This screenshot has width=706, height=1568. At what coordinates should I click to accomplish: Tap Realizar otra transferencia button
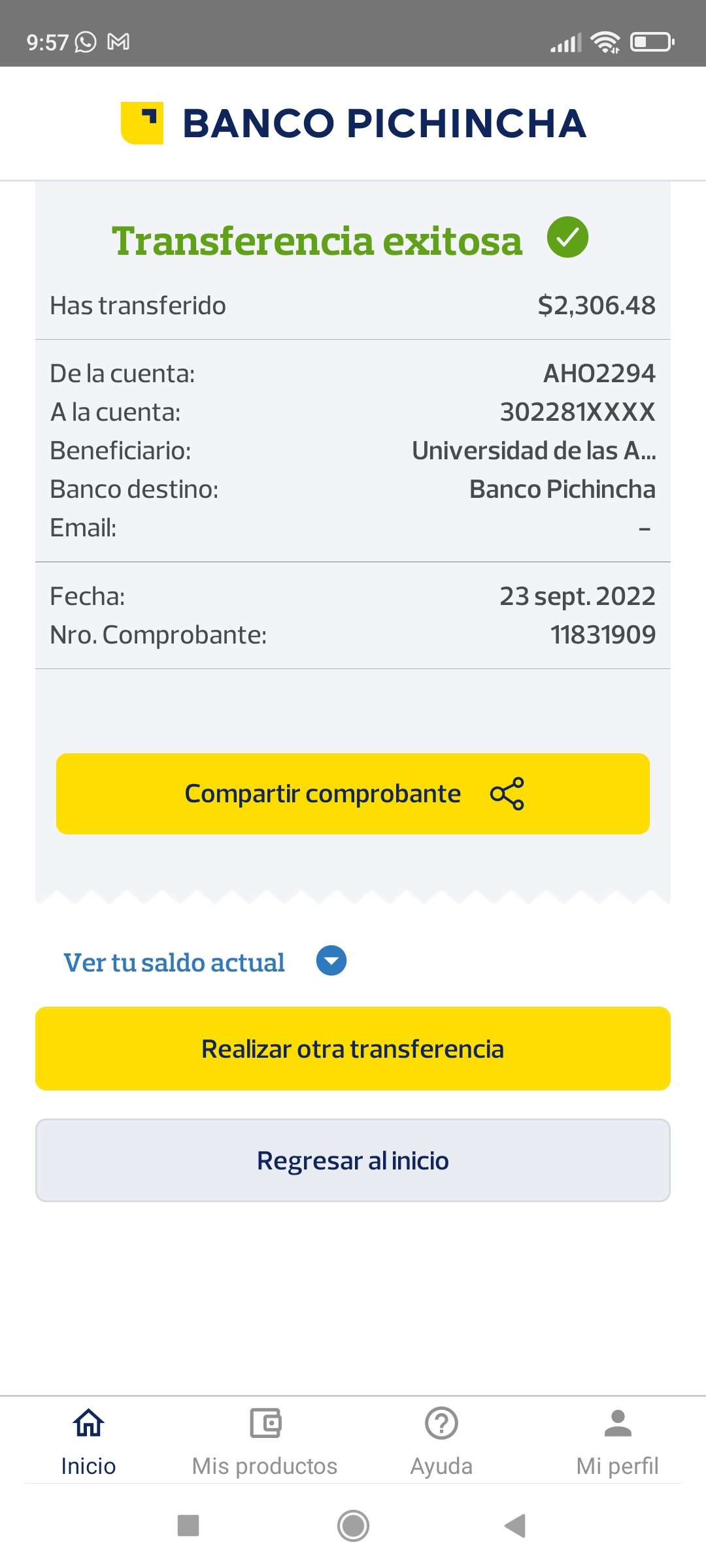point(353,1049)
